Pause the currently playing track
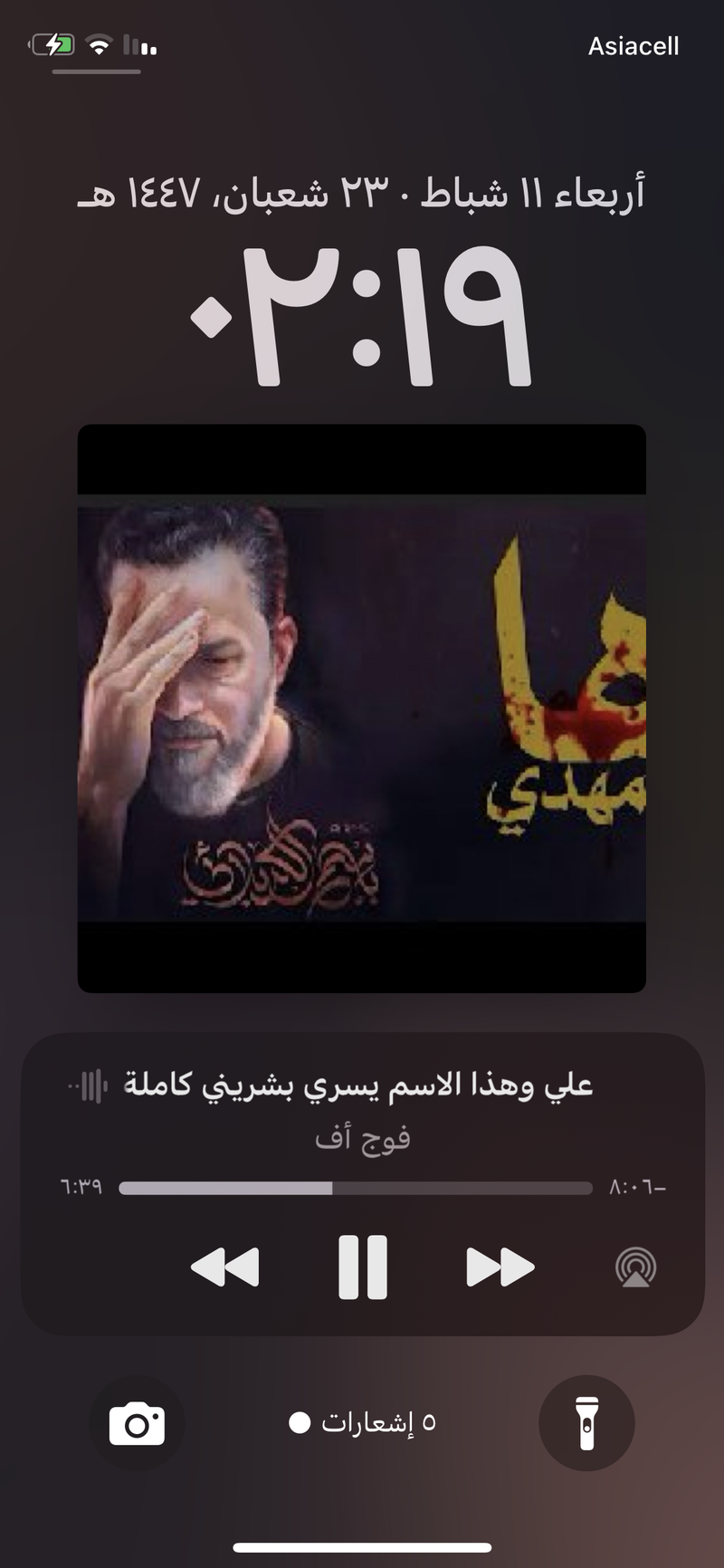The image size is (724, 1568). click(x=363, y=1267)
